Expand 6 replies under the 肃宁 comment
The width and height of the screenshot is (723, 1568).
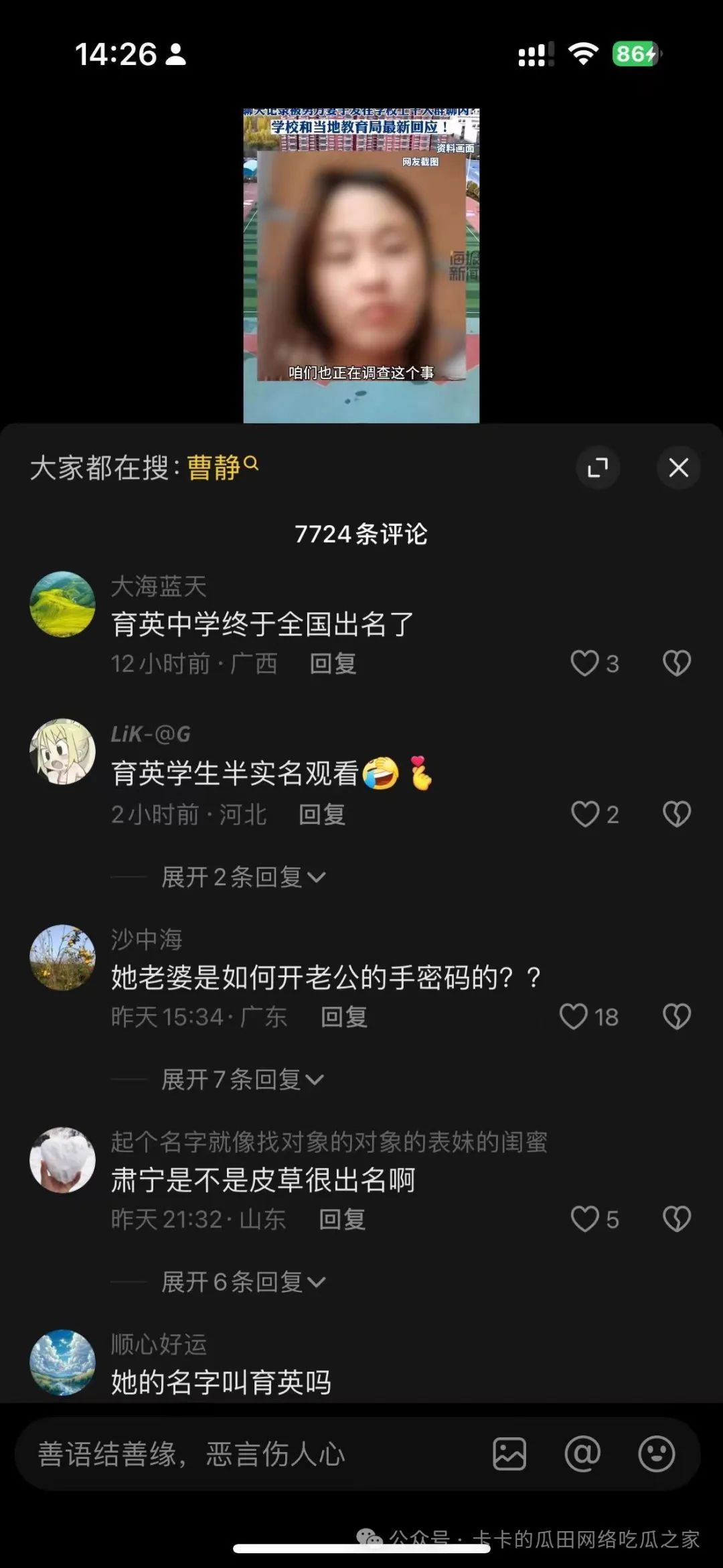click(243, 1282)
